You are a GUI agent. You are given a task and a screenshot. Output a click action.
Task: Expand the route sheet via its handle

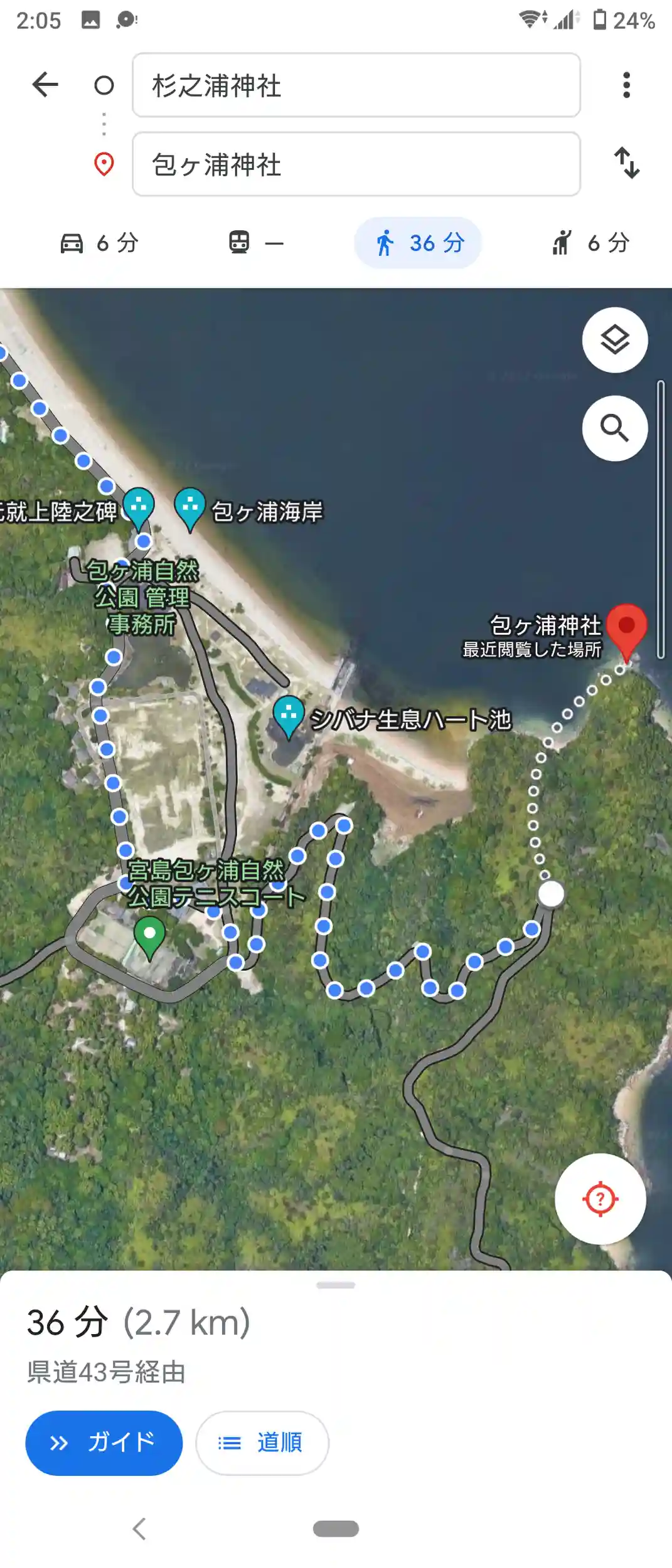coord(336,1285)
